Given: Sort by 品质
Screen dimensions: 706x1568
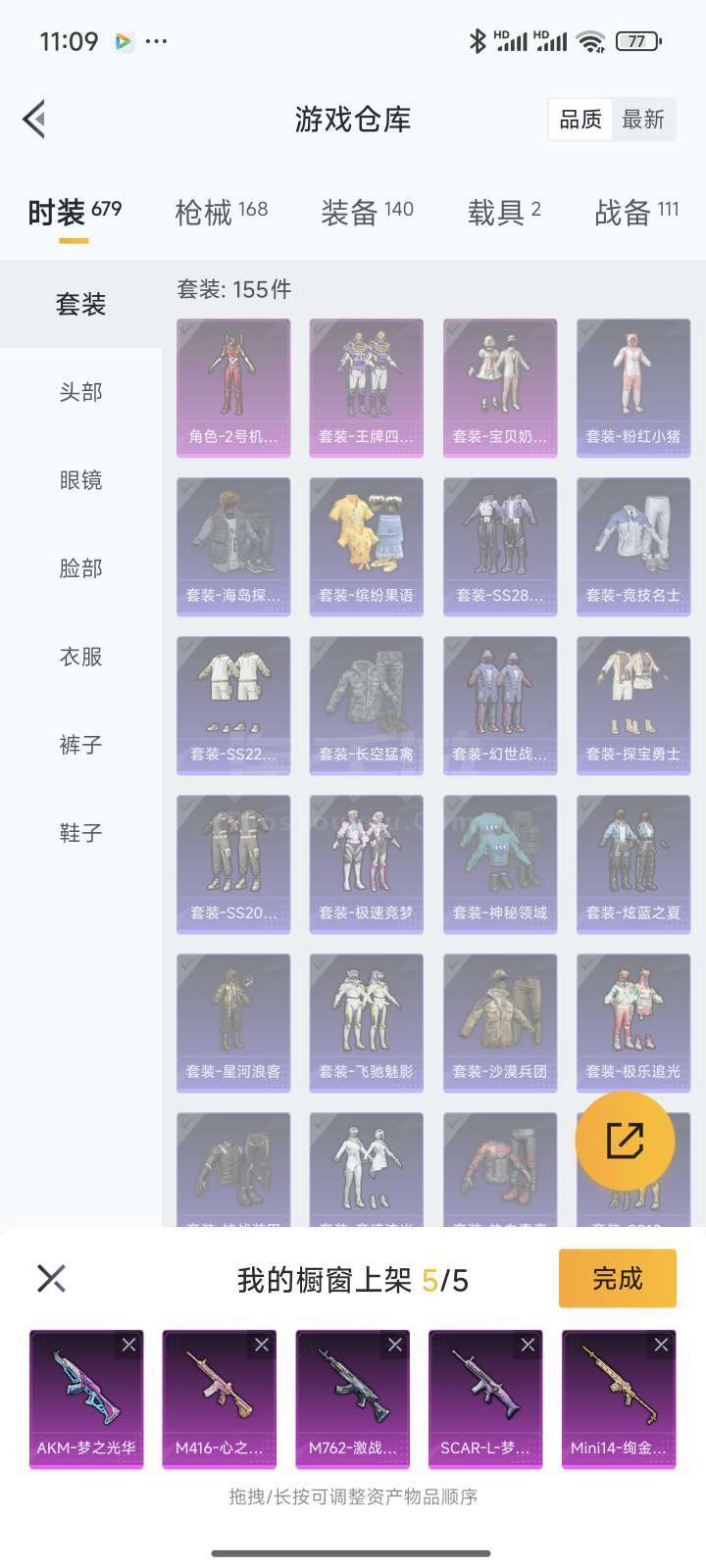Looking at the screenshot, I should [x=580, y=120].
